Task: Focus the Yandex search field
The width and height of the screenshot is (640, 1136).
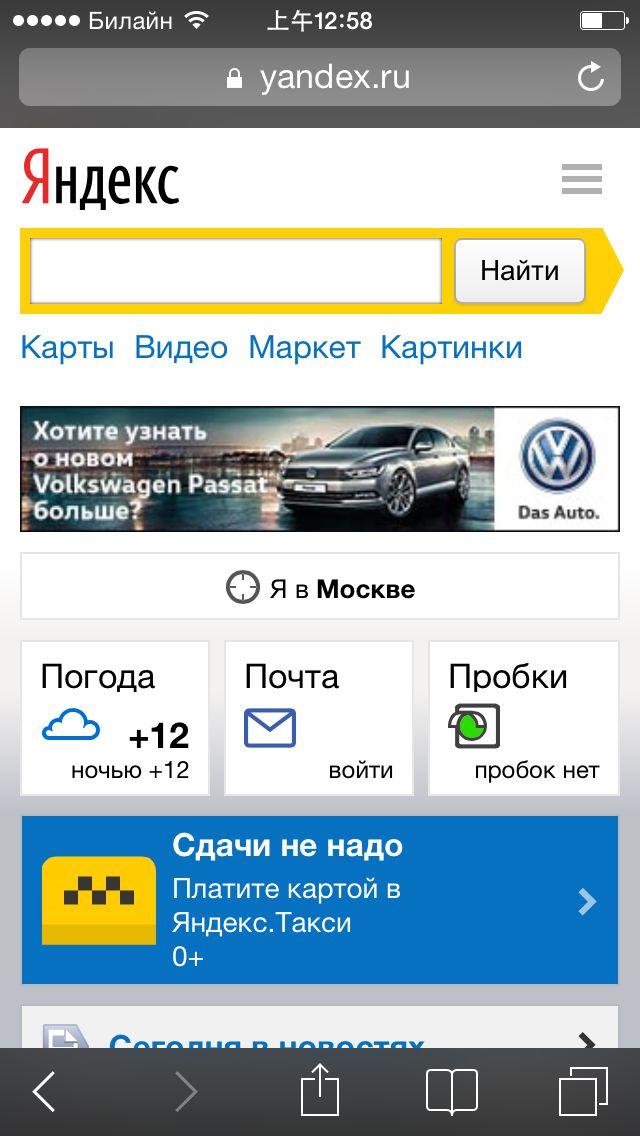Action: [236, 270]
